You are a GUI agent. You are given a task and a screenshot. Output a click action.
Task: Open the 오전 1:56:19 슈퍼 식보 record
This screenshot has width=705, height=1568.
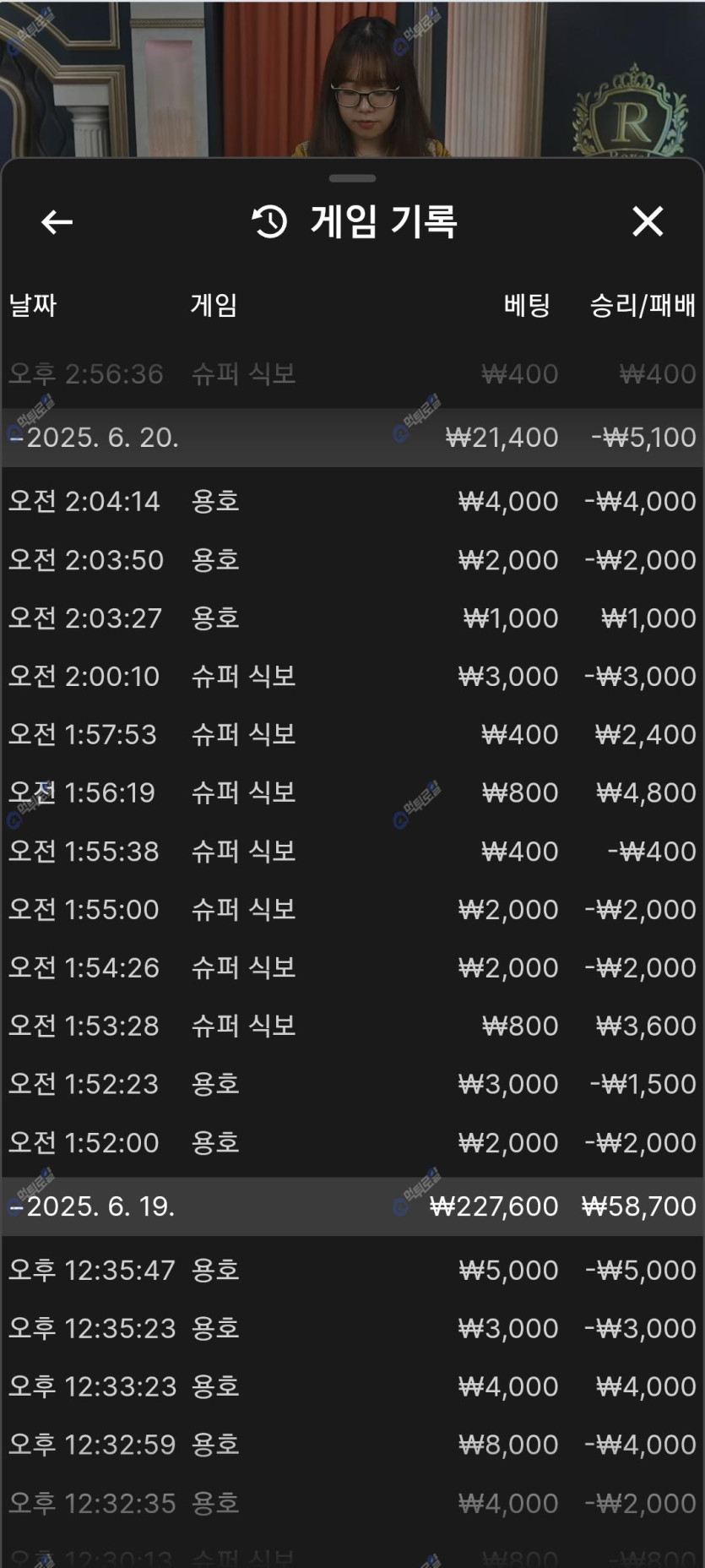352,792
